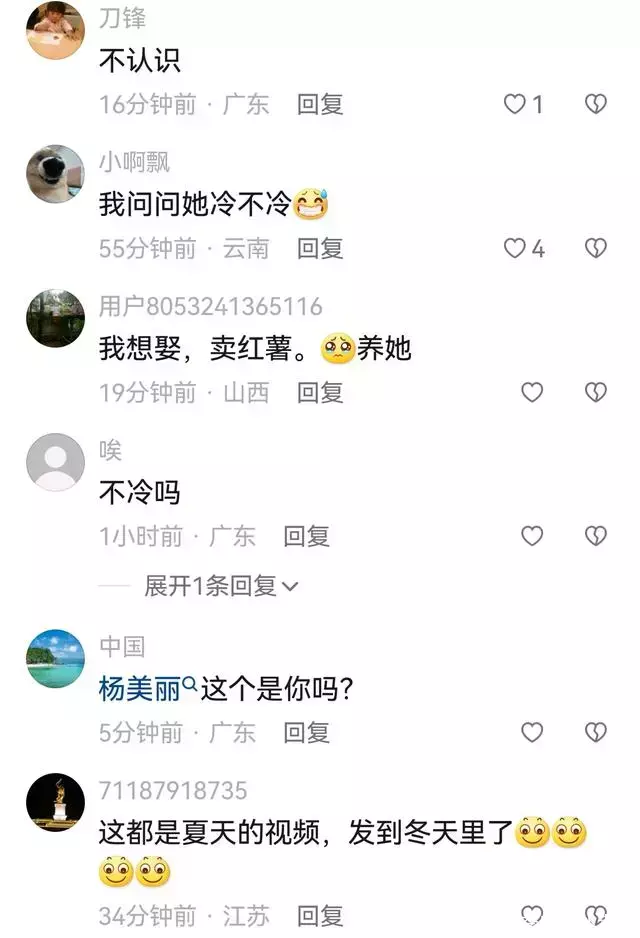Viewport: 640px width, 938px height.
Task: Like 中国's comment
Action: tap(532, 733)
